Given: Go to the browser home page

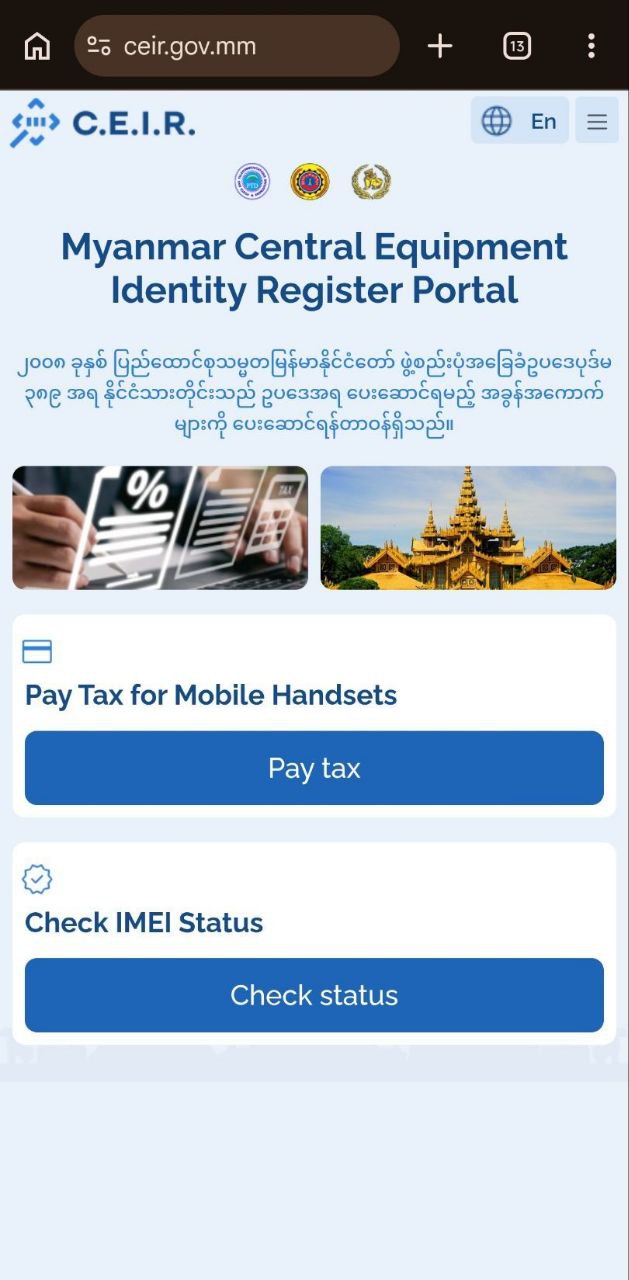Looking at the screenshot, I should [x=37, y=46].
